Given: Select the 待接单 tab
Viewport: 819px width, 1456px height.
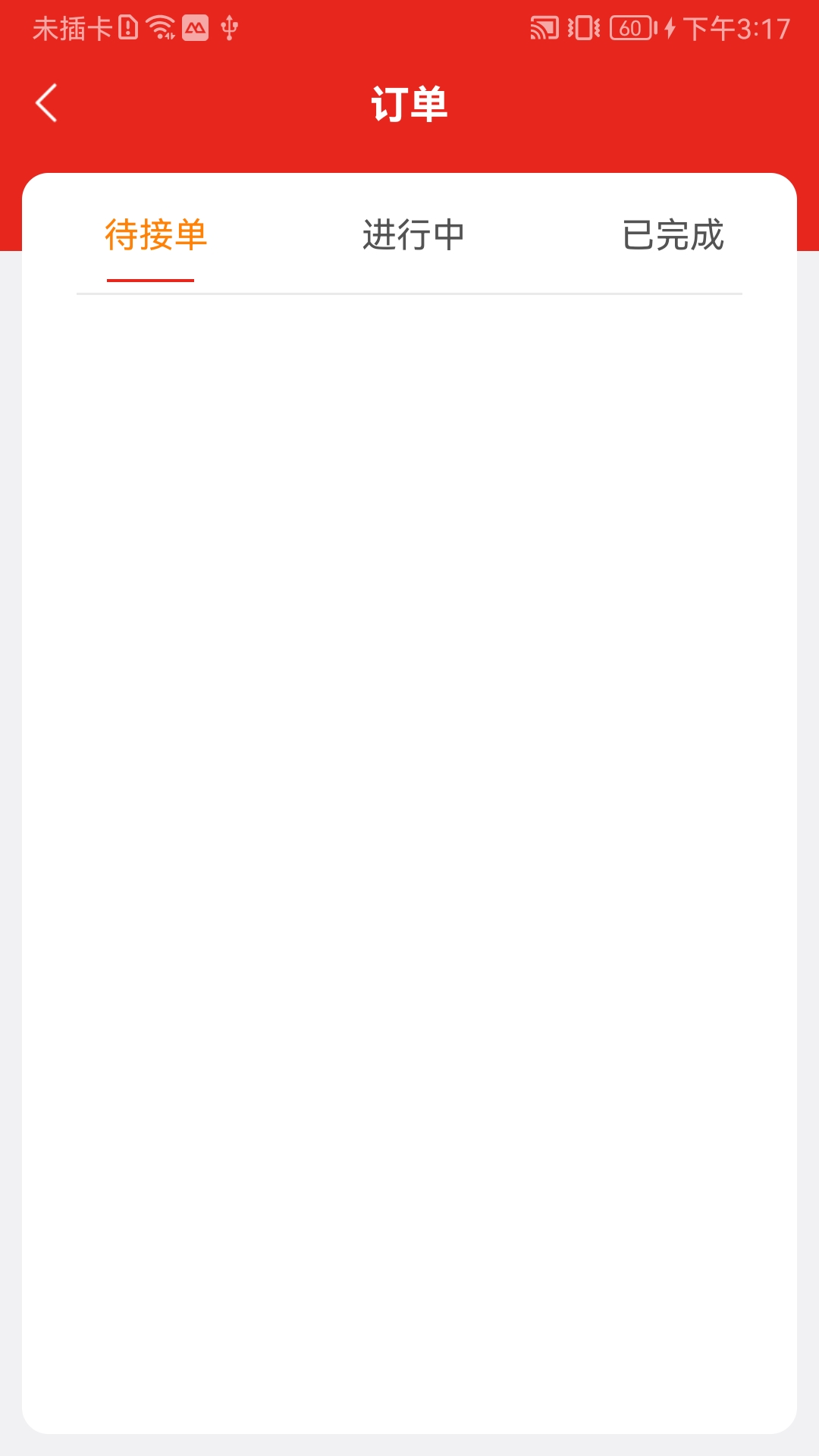Looking at the screenshot, I should [x=155, y=235].
